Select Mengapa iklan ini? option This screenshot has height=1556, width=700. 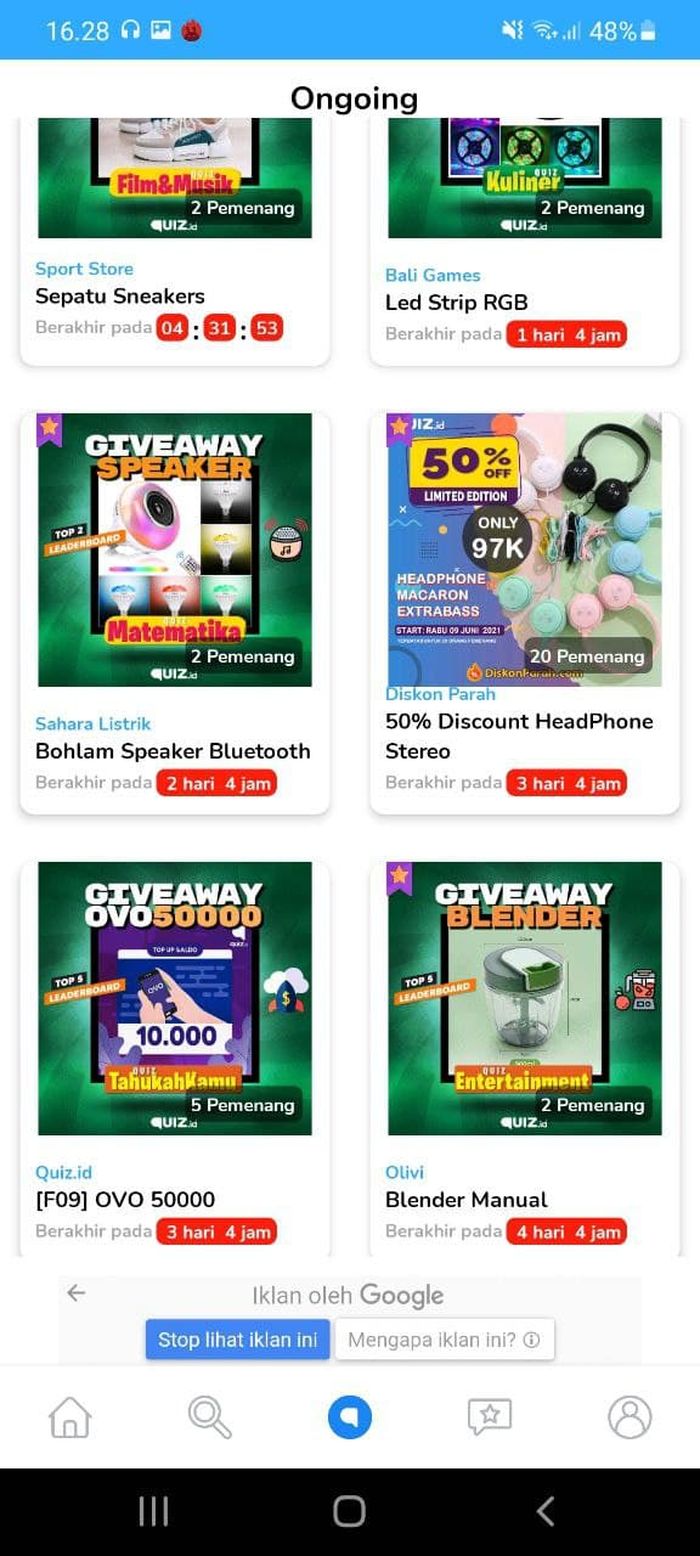point(444,1339)
